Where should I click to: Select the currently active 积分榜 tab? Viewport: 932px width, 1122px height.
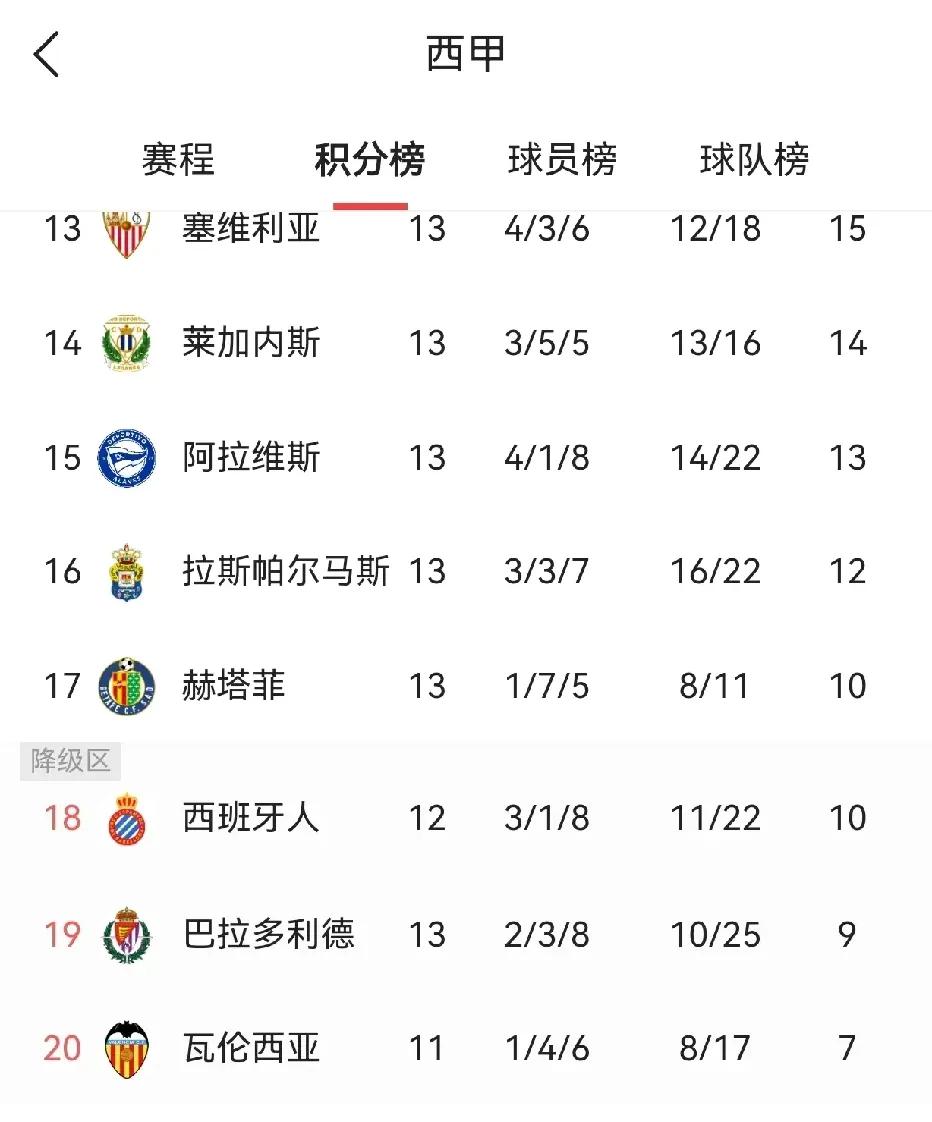pos(371,160)
